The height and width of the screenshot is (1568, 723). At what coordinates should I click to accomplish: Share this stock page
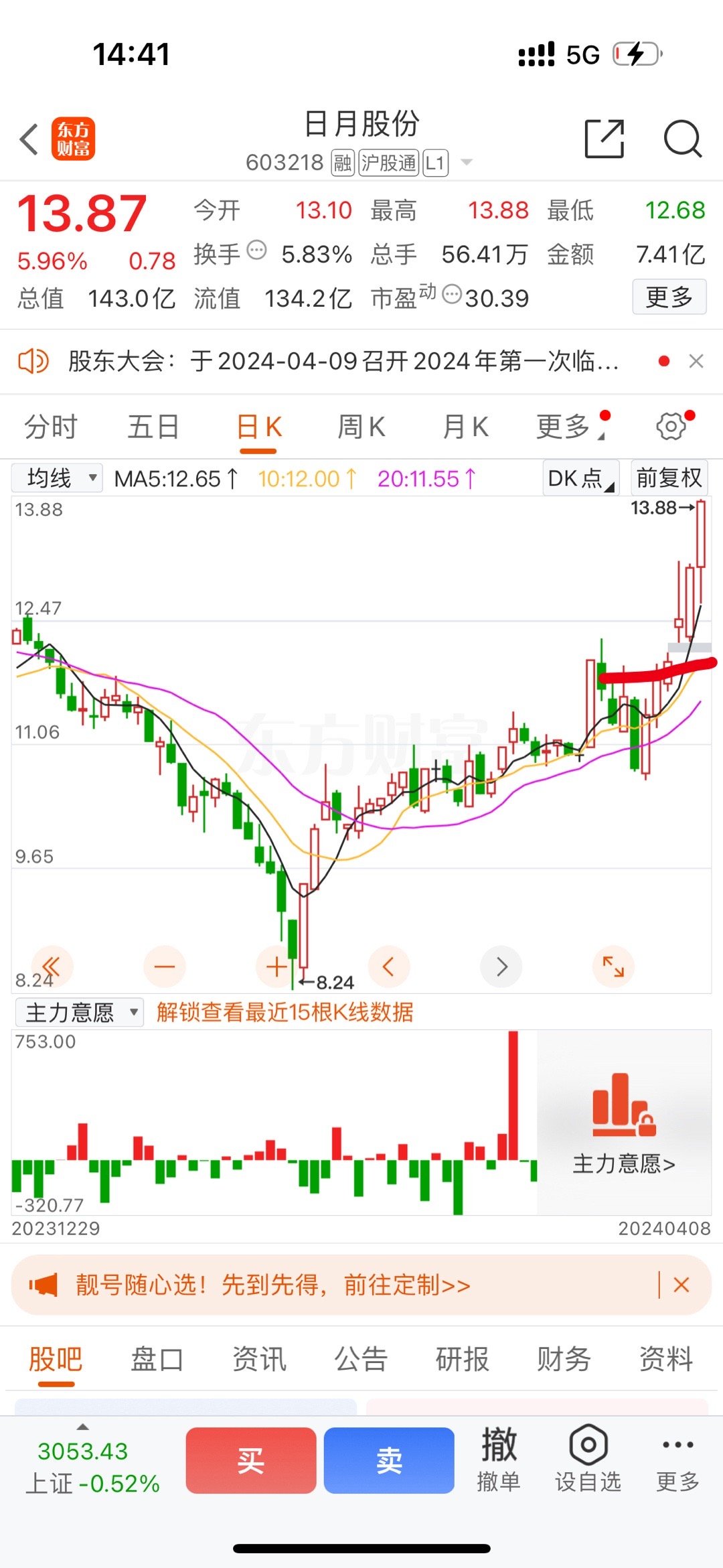point(604,139)
